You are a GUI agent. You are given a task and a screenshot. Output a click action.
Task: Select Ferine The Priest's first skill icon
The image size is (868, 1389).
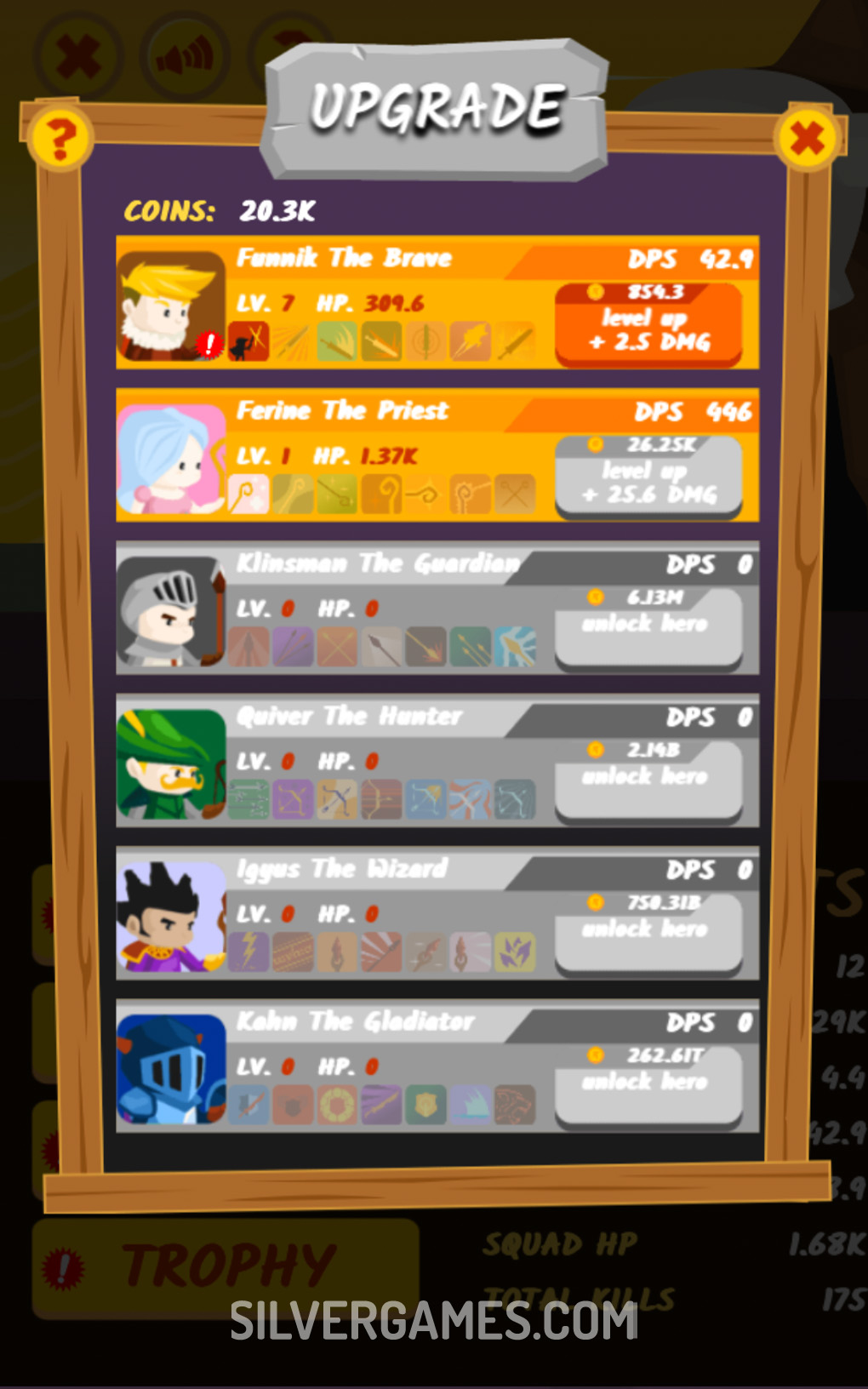point(248,494)
